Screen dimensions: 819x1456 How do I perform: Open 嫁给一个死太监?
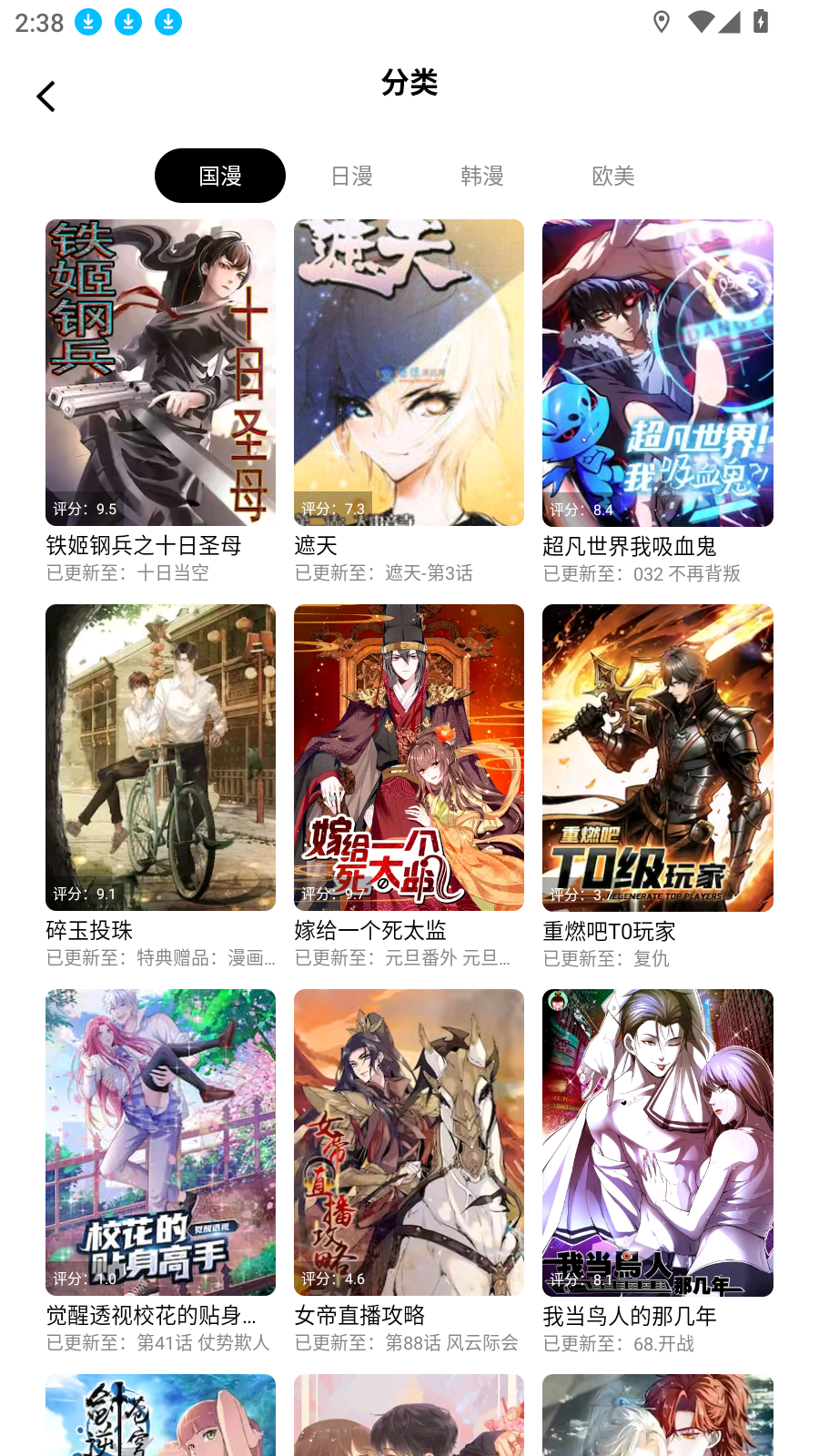pyautogui.click(x=408, y=757)
